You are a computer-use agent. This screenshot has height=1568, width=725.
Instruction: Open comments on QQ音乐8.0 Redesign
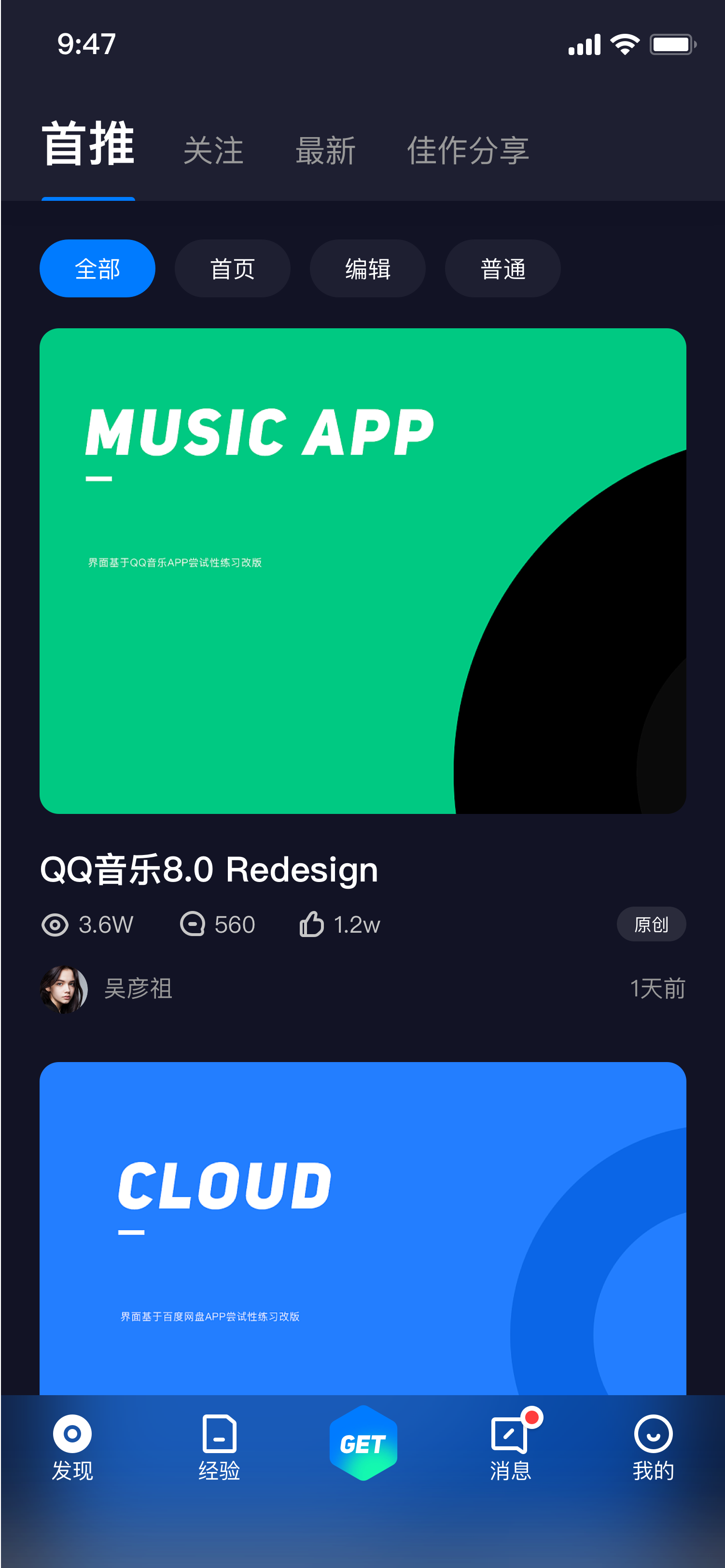click(193, 924)
